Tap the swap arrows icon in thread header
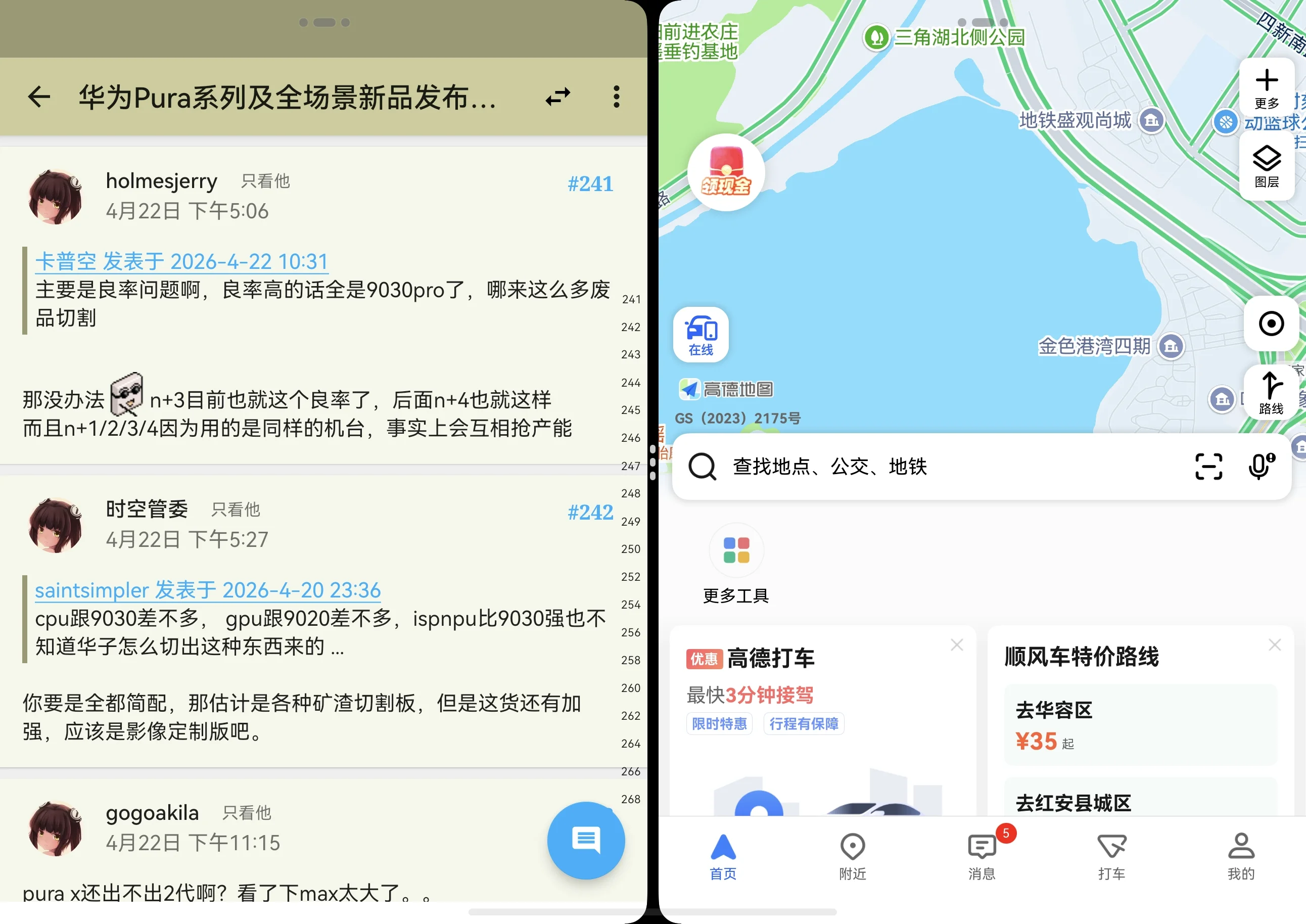Image resolution: width=1306 pixels, height=924 pixels. pos(557,97)
